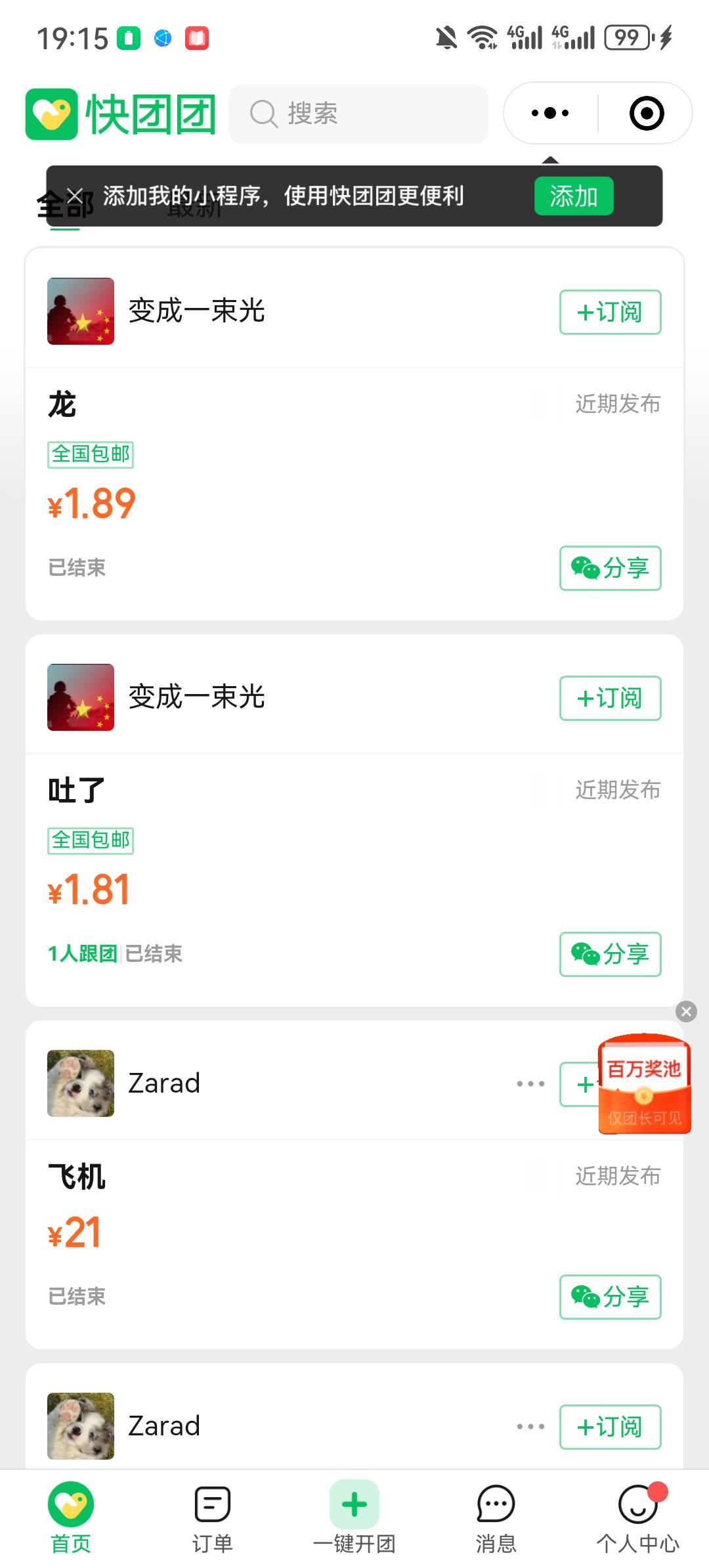Open the mini program three-dot menu
This screenshot has height=1568, width=709.
coord(550,113)
